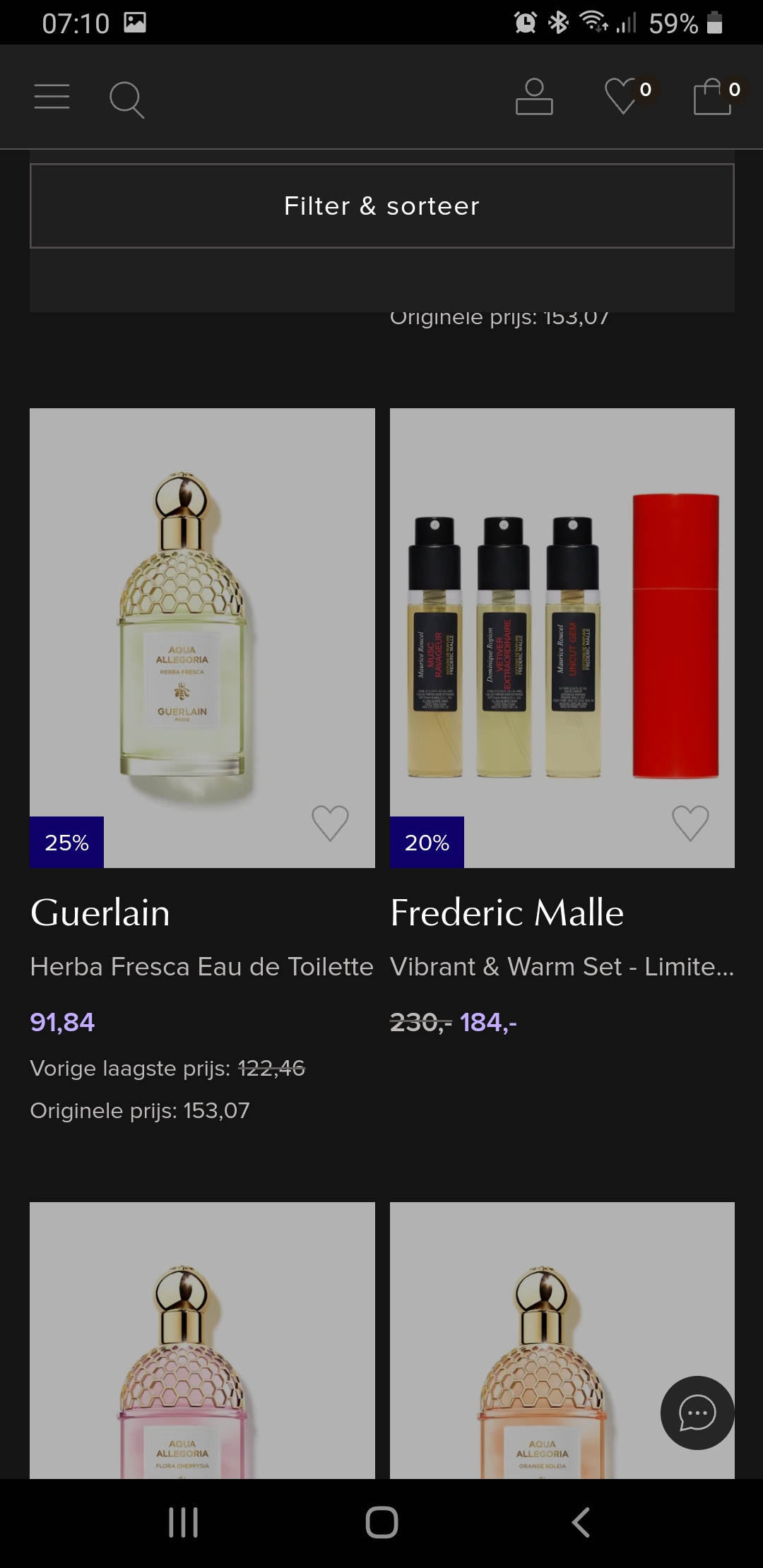763x1568 pixels.
Task: Open Herba Fresca Eau de Toilette product page
Action: 201,966
